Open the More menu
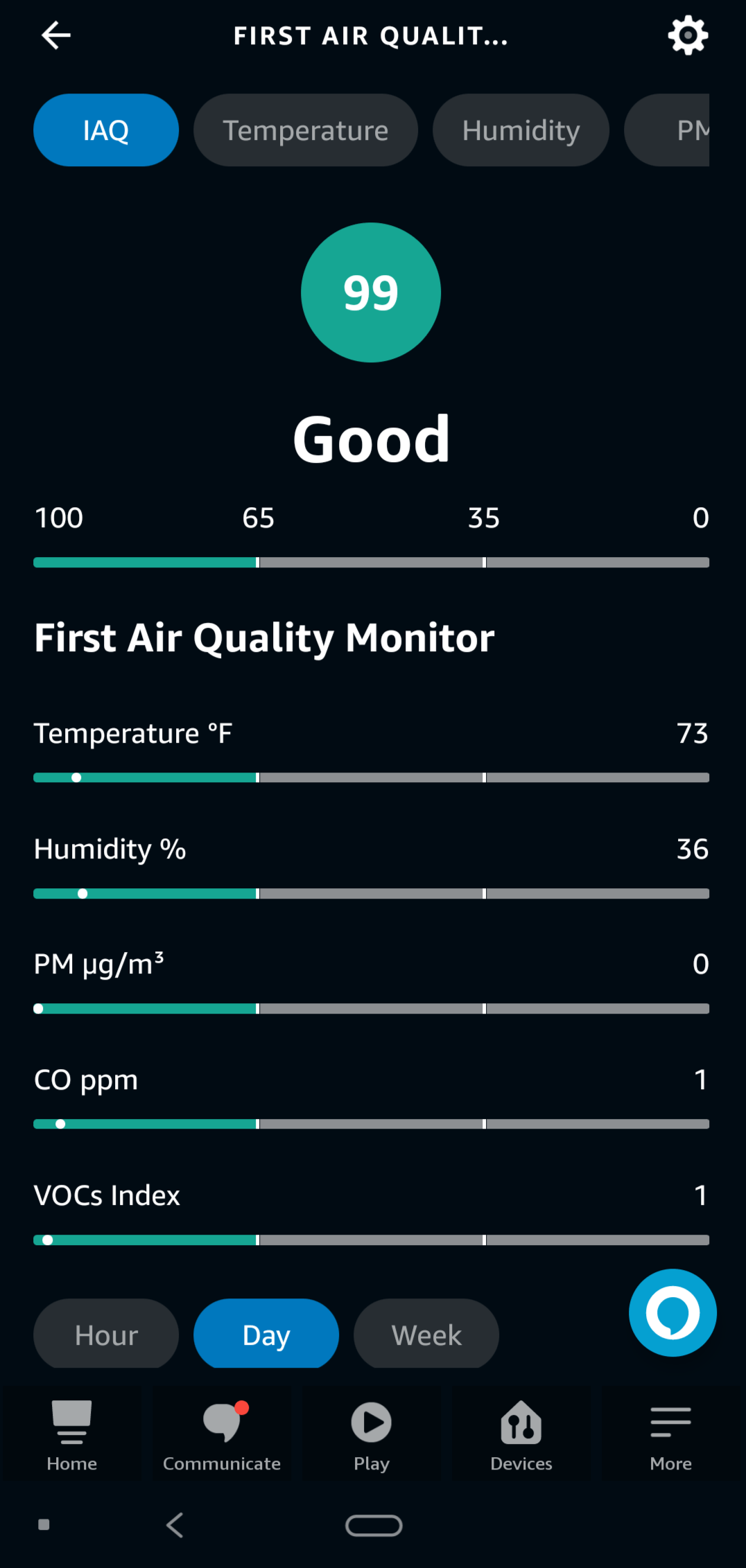746x1568 pixels. [x=670, y=1434]
